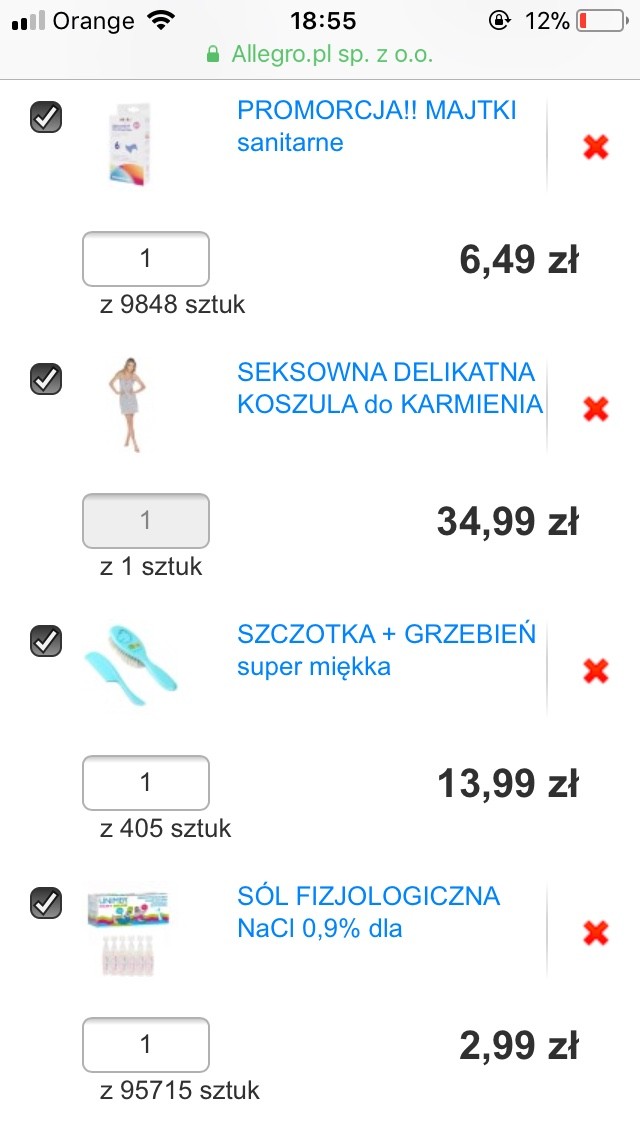Remove PROMORCJA!! MAJTKI sanitarne from cart

tap(596, 147)
